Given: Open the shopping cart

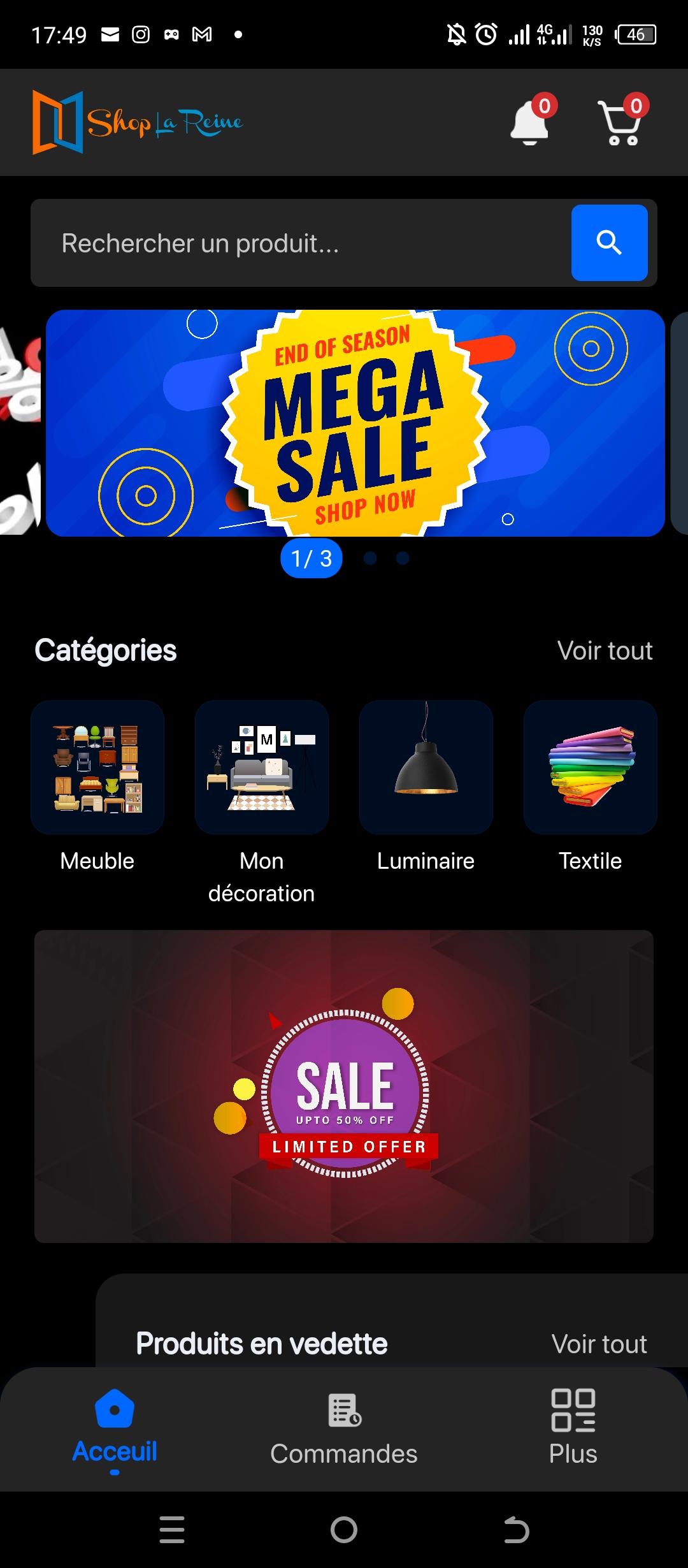Looking at the screenshot, I should (622, 121).
